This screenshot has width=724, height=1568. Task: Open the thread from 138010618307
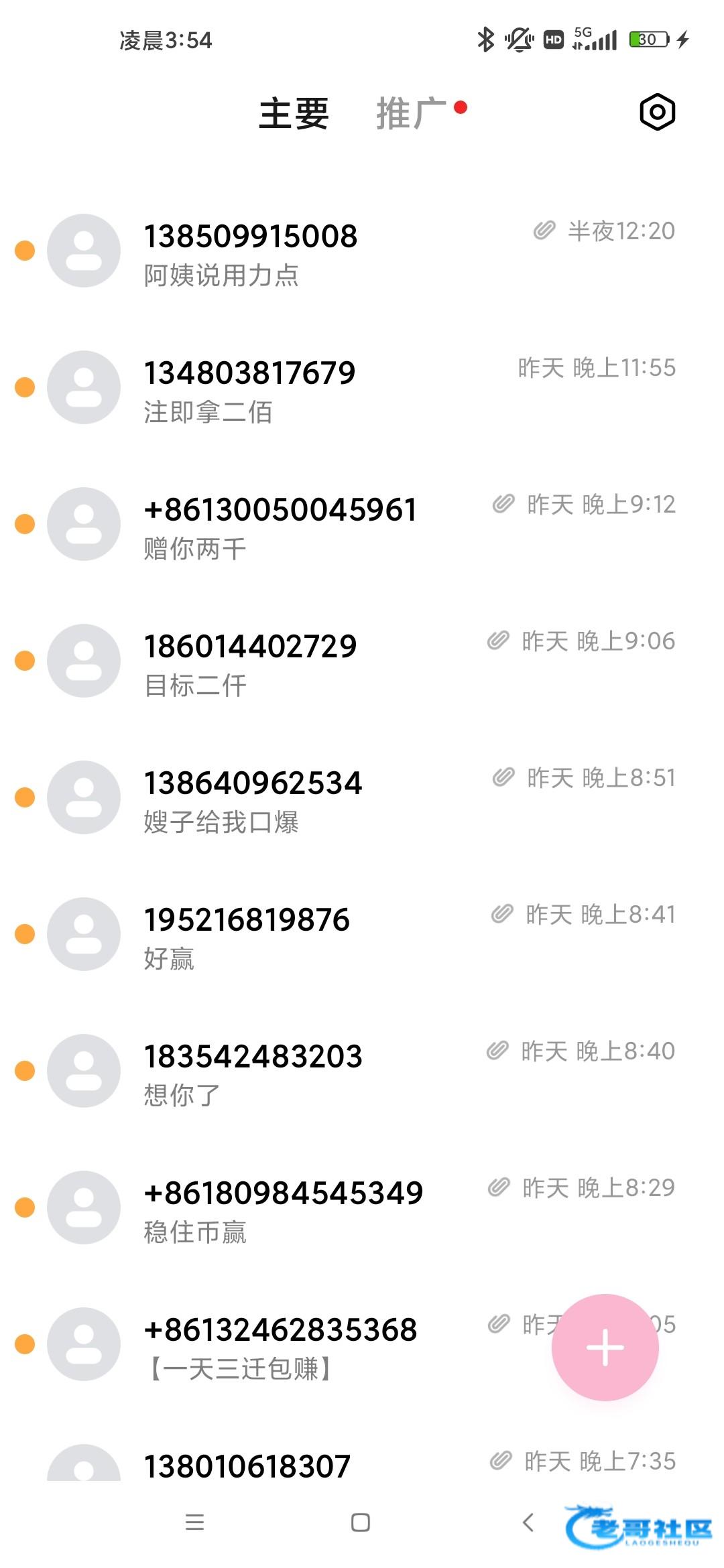247,1466
